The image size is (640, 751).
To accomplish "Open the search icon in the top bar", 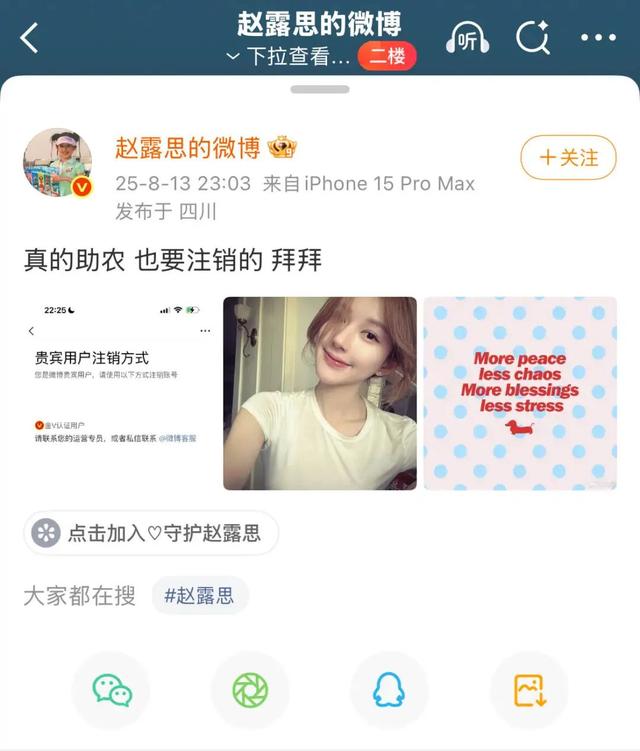I will tap(532, 38).
